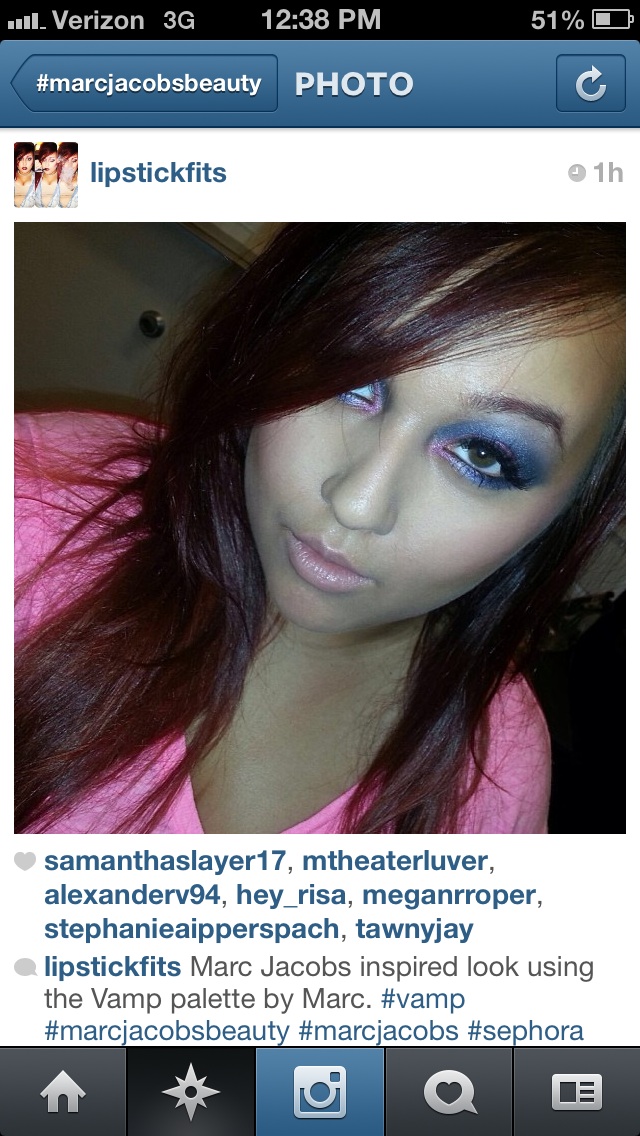Viewport: 640px width, 1136px height.
Task: Open the #marcjacobs hashtag
Action: (x=378, y=1030)
